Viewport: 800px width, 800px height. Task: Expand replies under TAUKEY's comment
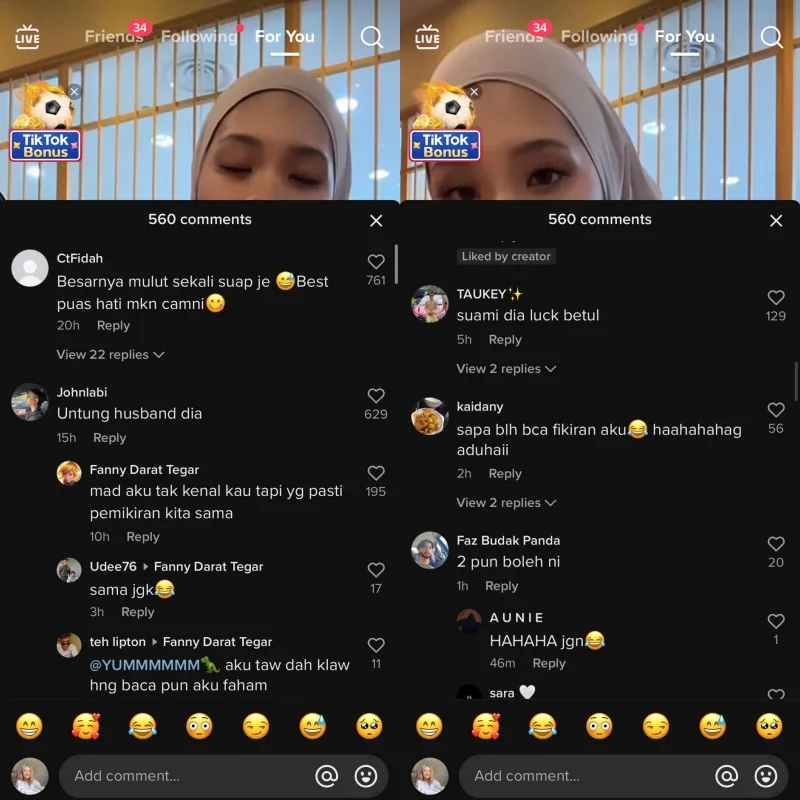pyautogui.click(x=506, y=369)
